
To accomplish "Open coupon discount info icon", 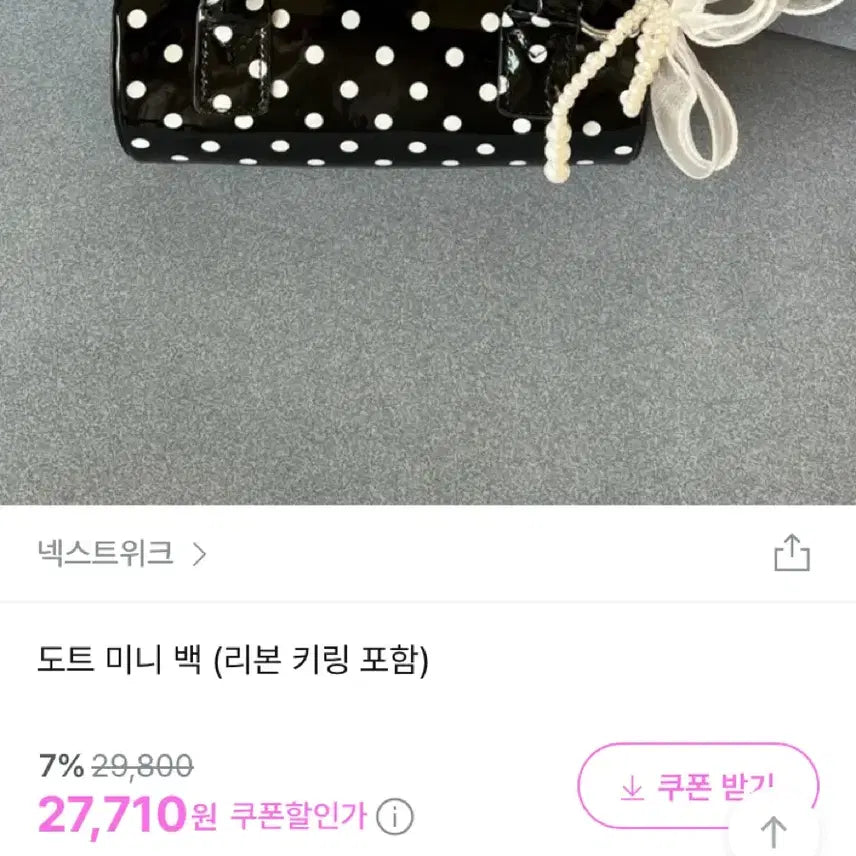I will (x=397, y=817).
